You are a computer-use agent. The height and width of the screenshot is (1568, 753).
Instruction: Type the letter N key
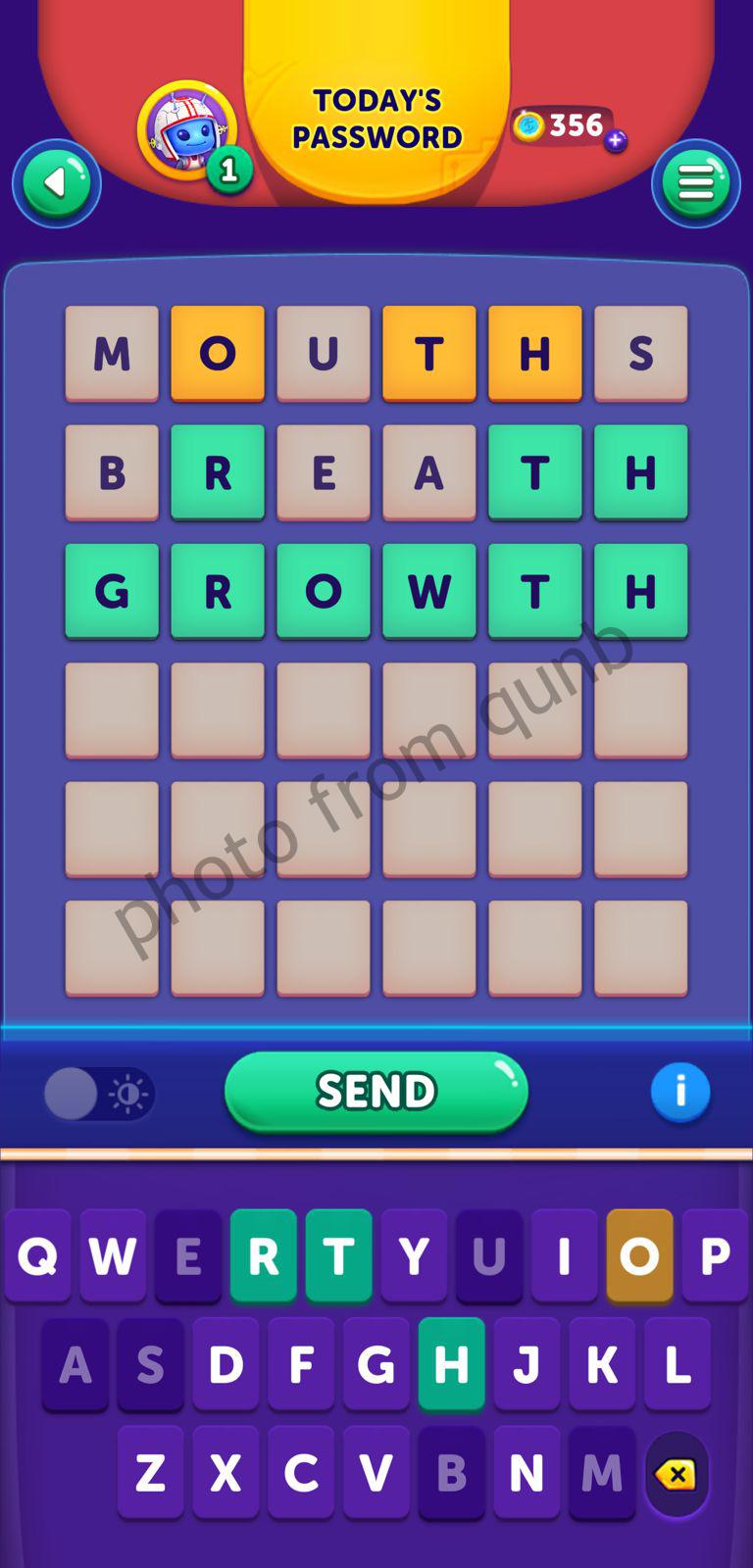pyautogui.click(x=527, y=1472)
